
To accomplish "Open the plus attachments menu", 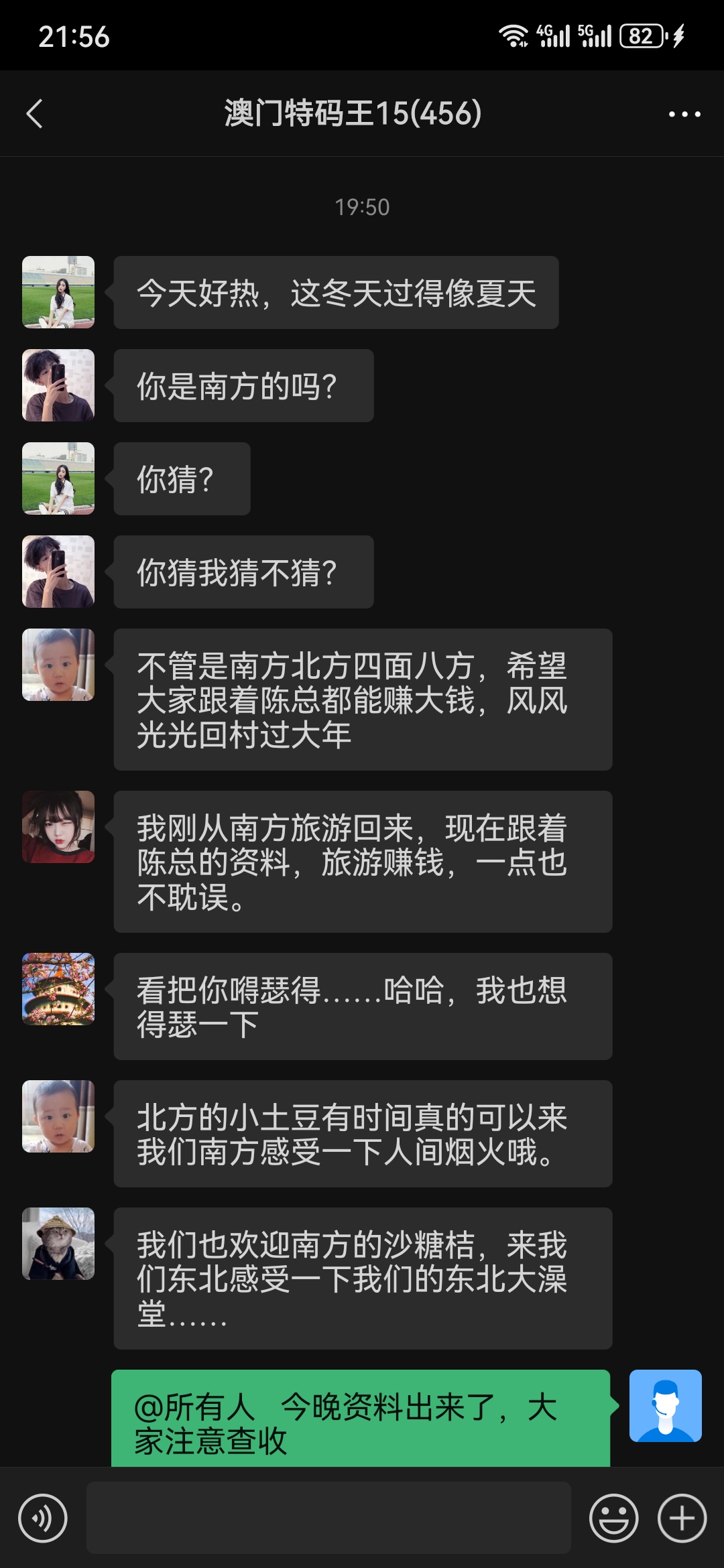I will click(x=682, y=1518).
